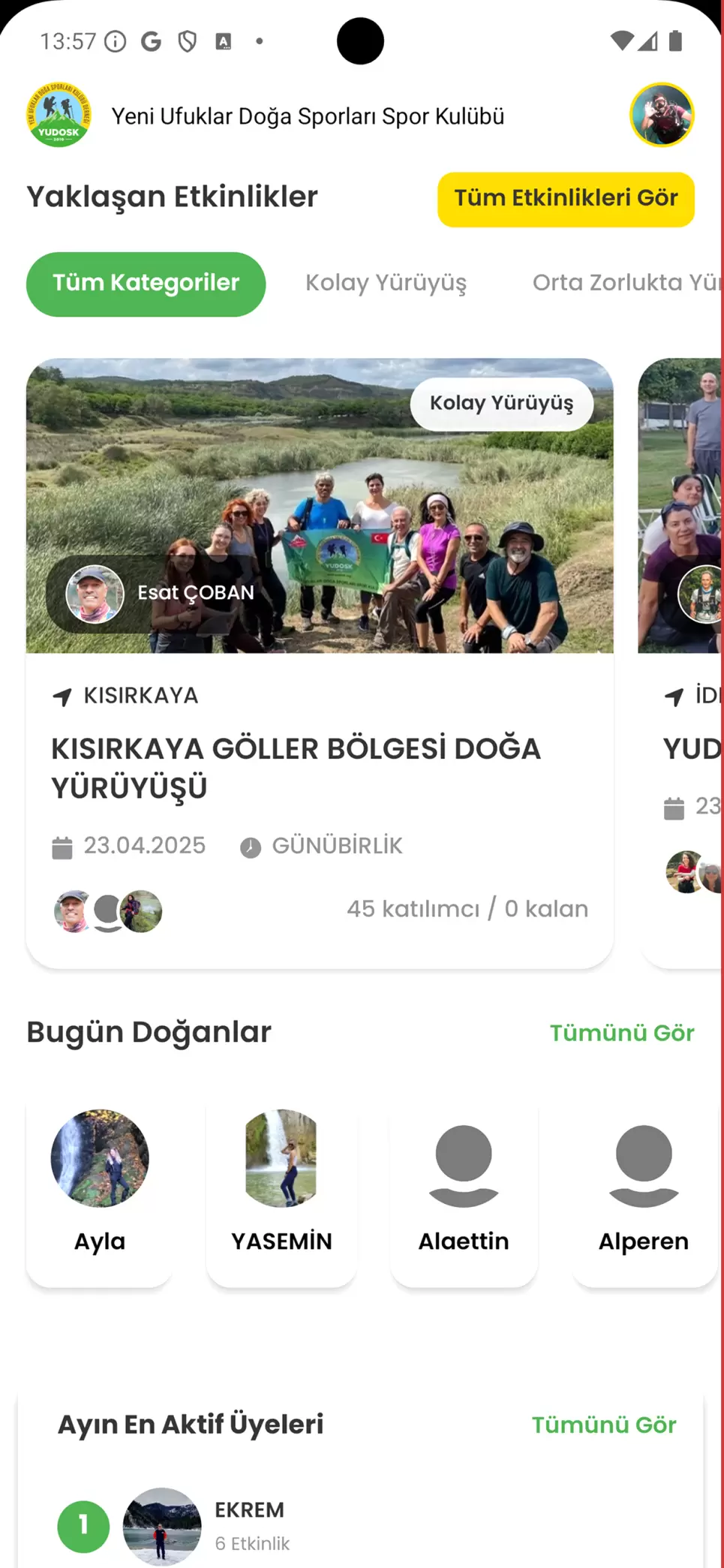
Task: Select the Tüm Kategoriler chip
Action: tap(146, 284)
